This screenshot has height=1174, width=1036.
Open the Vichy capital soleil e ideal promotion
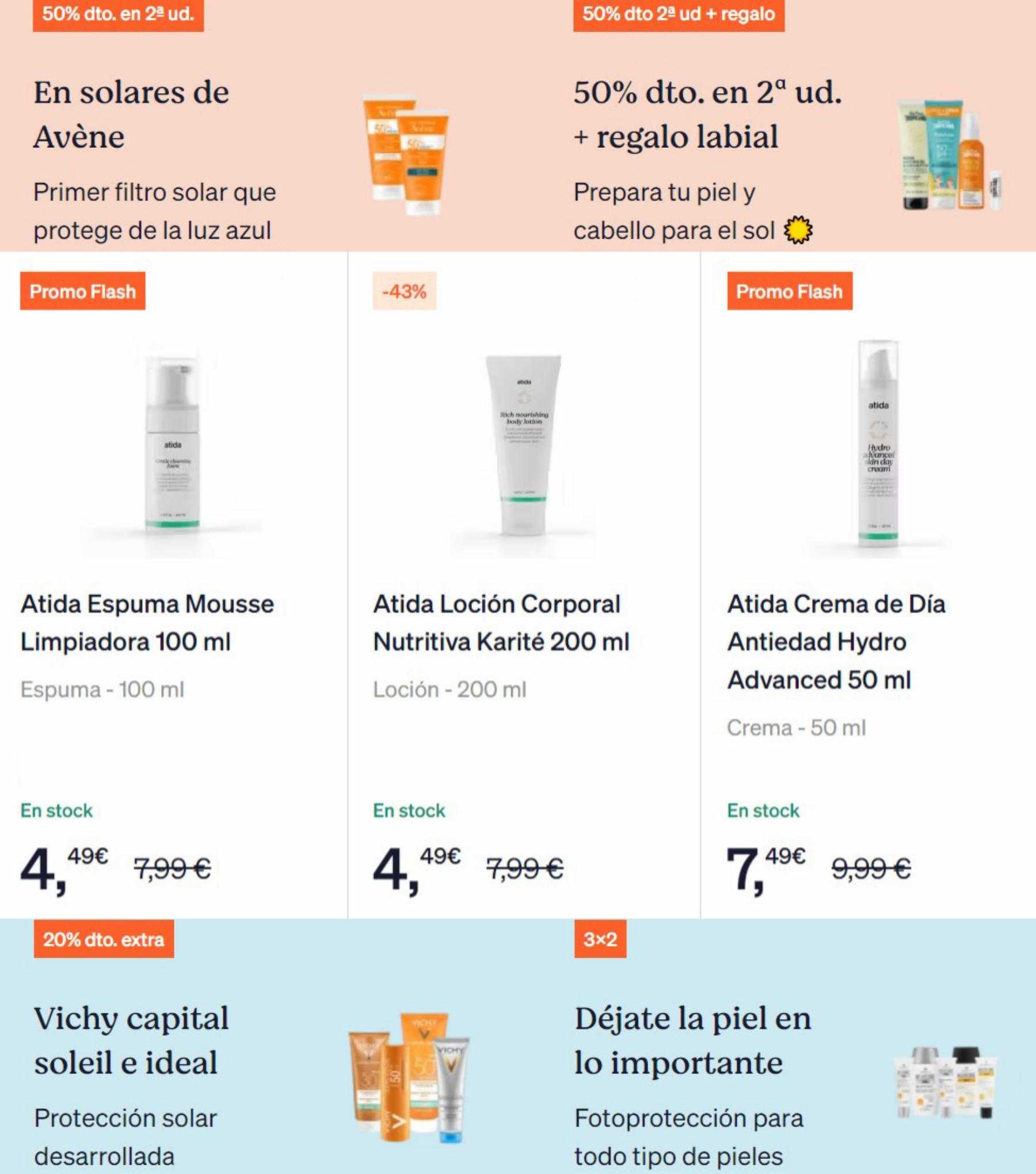point(132,1040)
